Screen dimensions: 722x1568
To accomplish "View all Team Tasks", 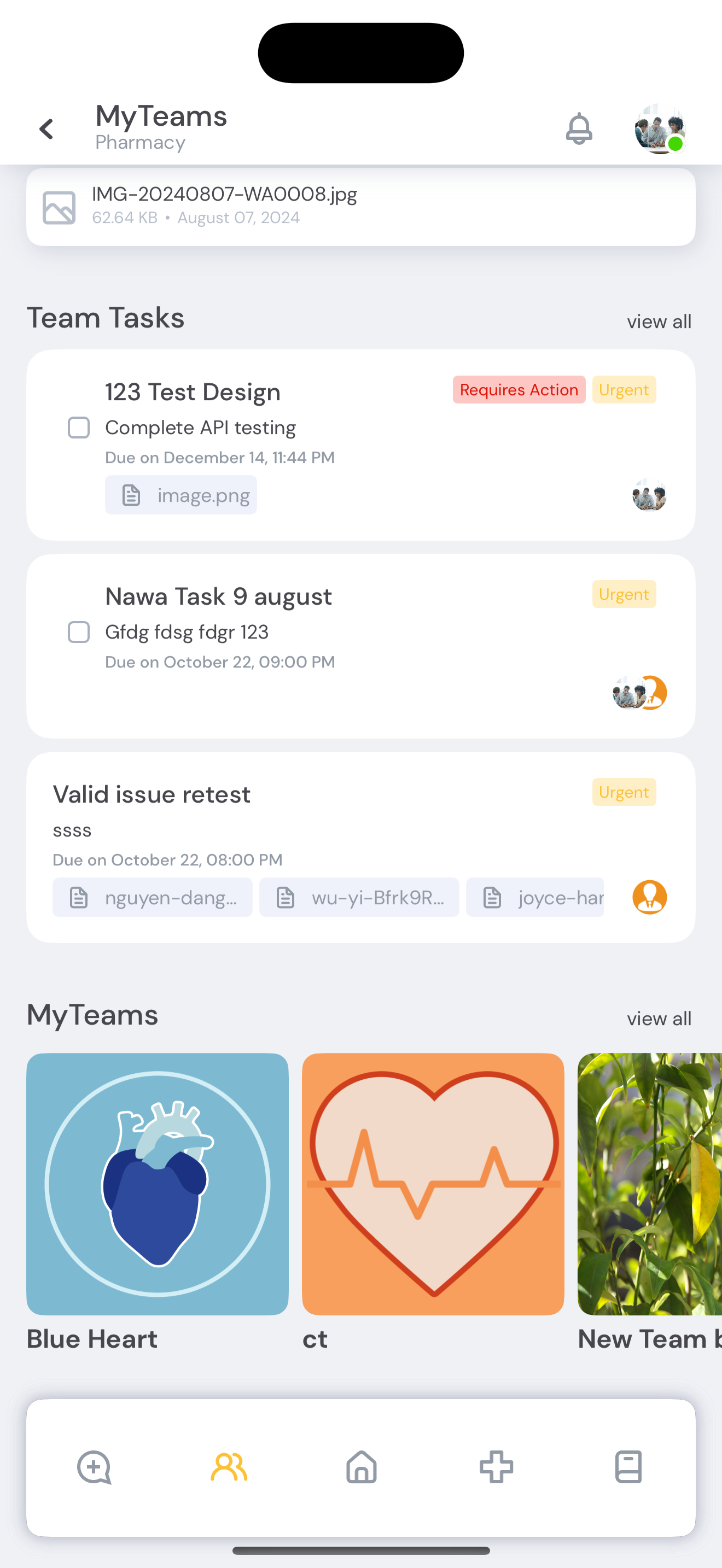I will [x=659, y=321].
